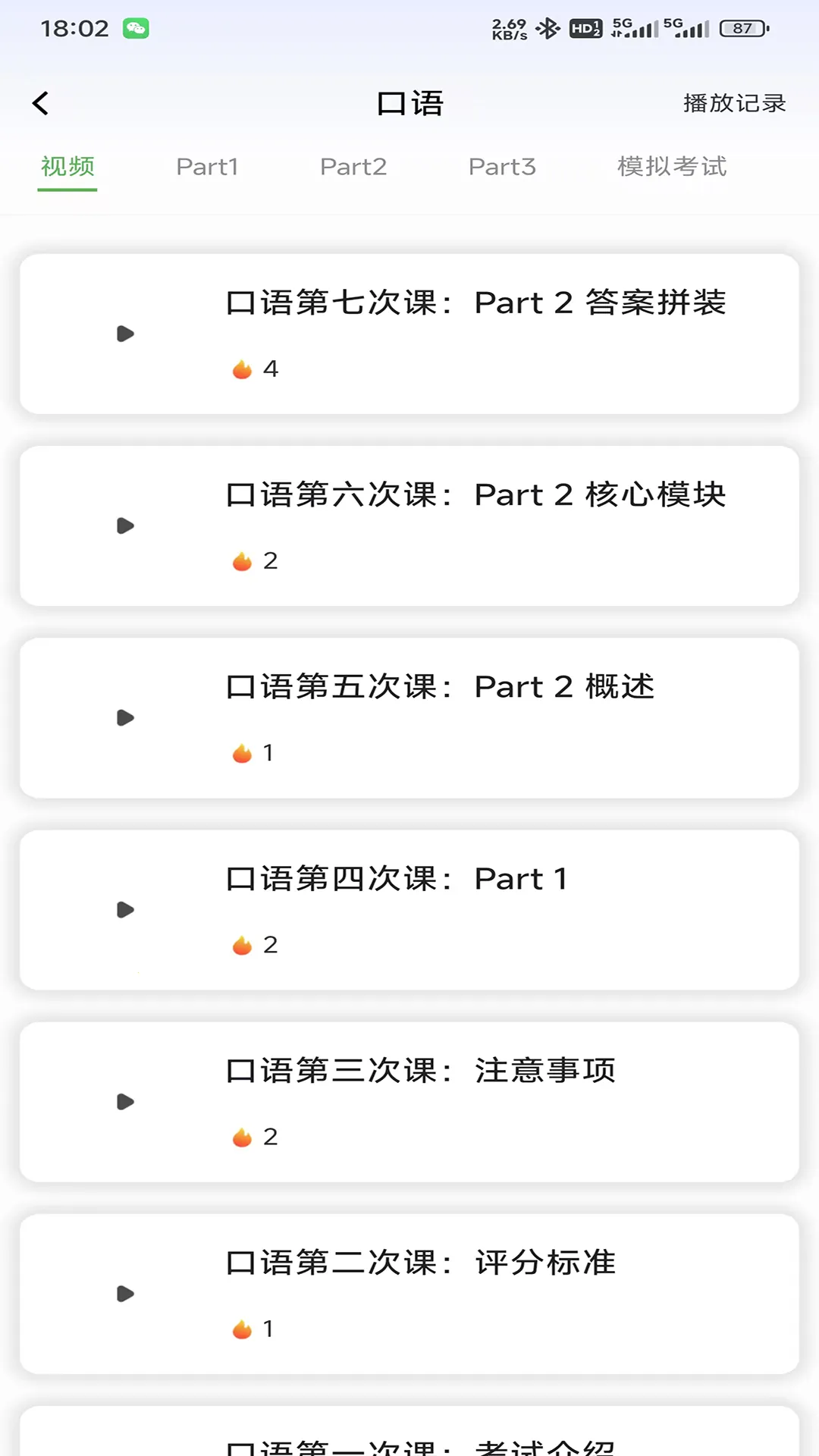Select the 视频 tab
This screenshot has width=819, height=1456.
click(67, 167)
